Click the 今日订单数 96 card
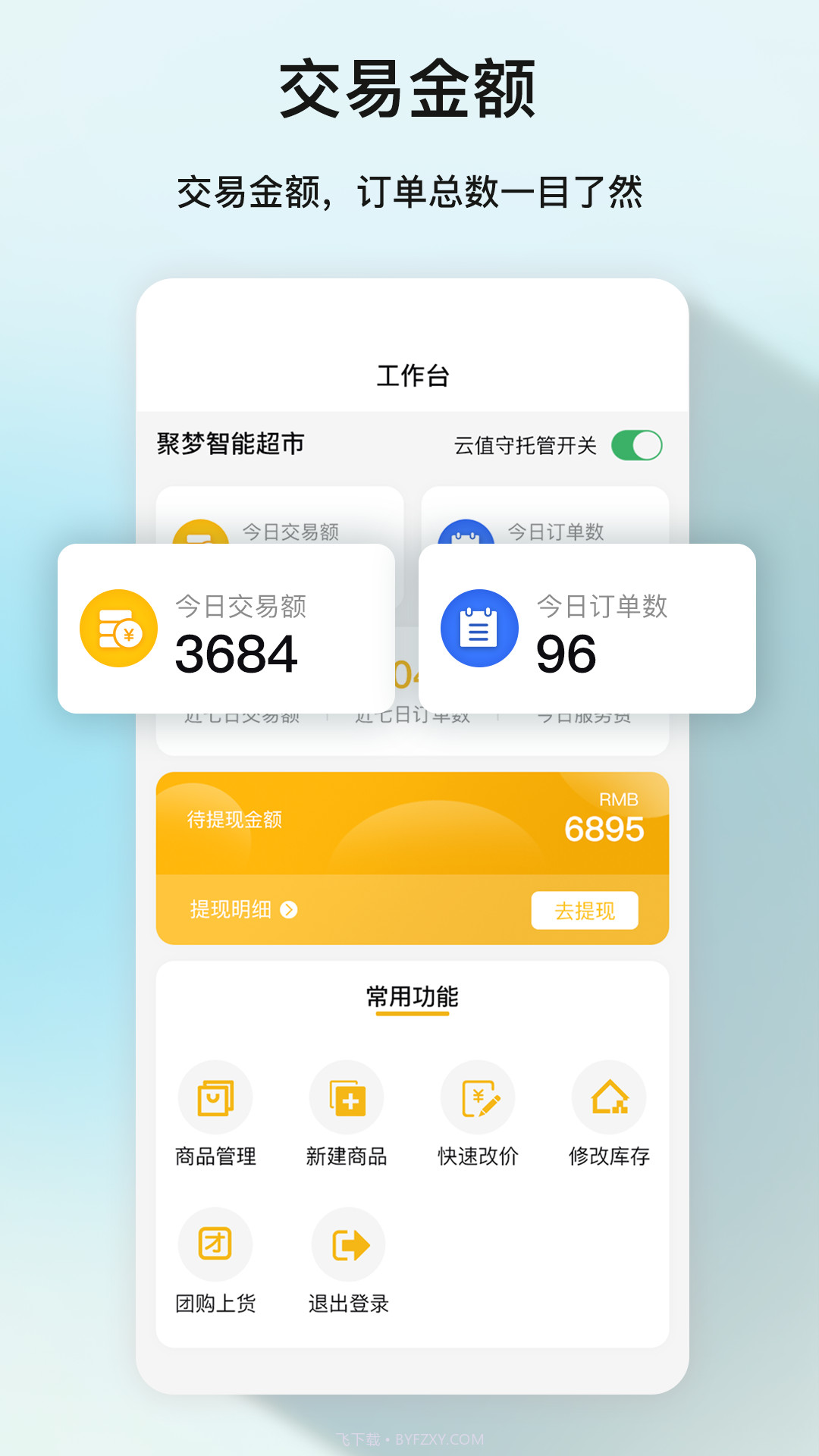 click(588, 626)
